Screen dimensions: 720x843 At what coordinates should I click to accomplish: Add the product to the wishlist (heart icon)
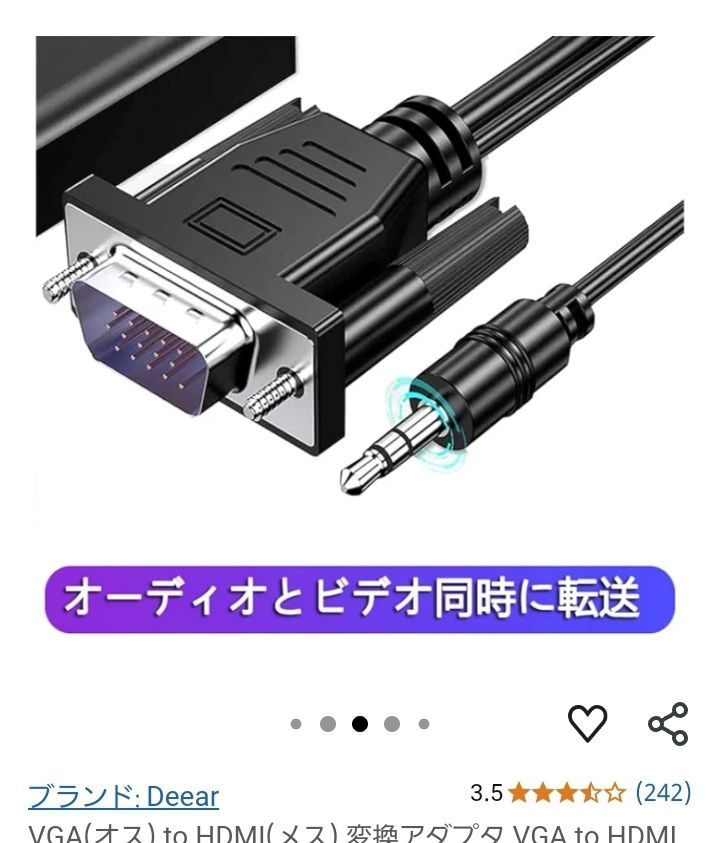(x=587, y=723)
